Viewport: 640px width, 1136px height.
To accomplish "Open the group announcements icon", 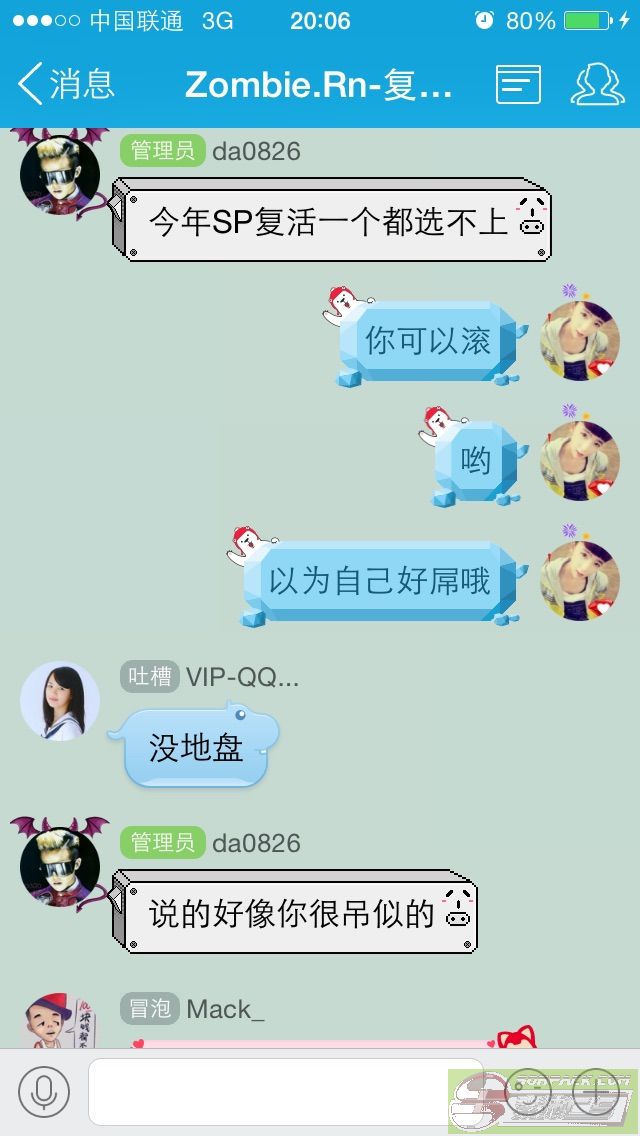I will point(518,85).
